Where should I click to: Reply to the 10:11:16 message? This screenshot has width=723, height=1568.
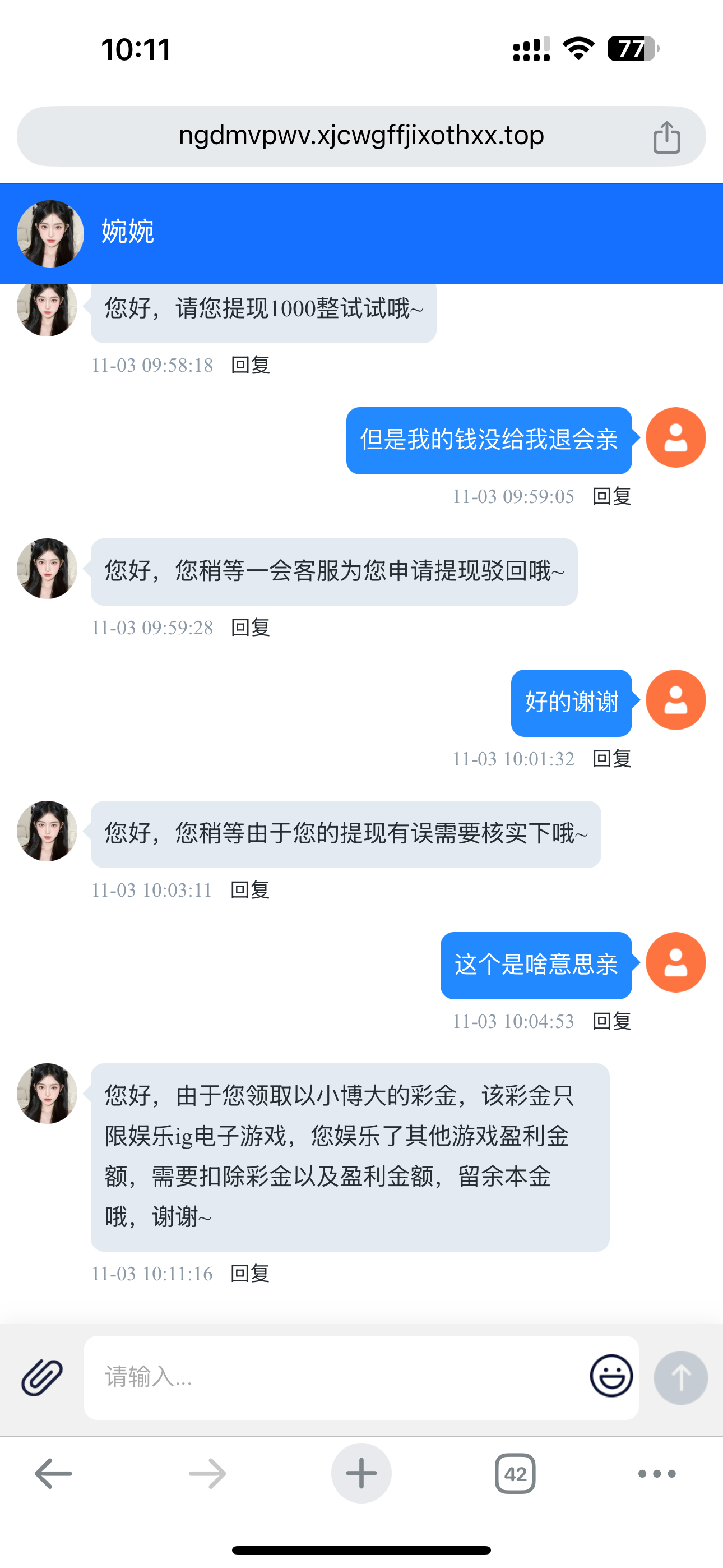[249, 1274]
